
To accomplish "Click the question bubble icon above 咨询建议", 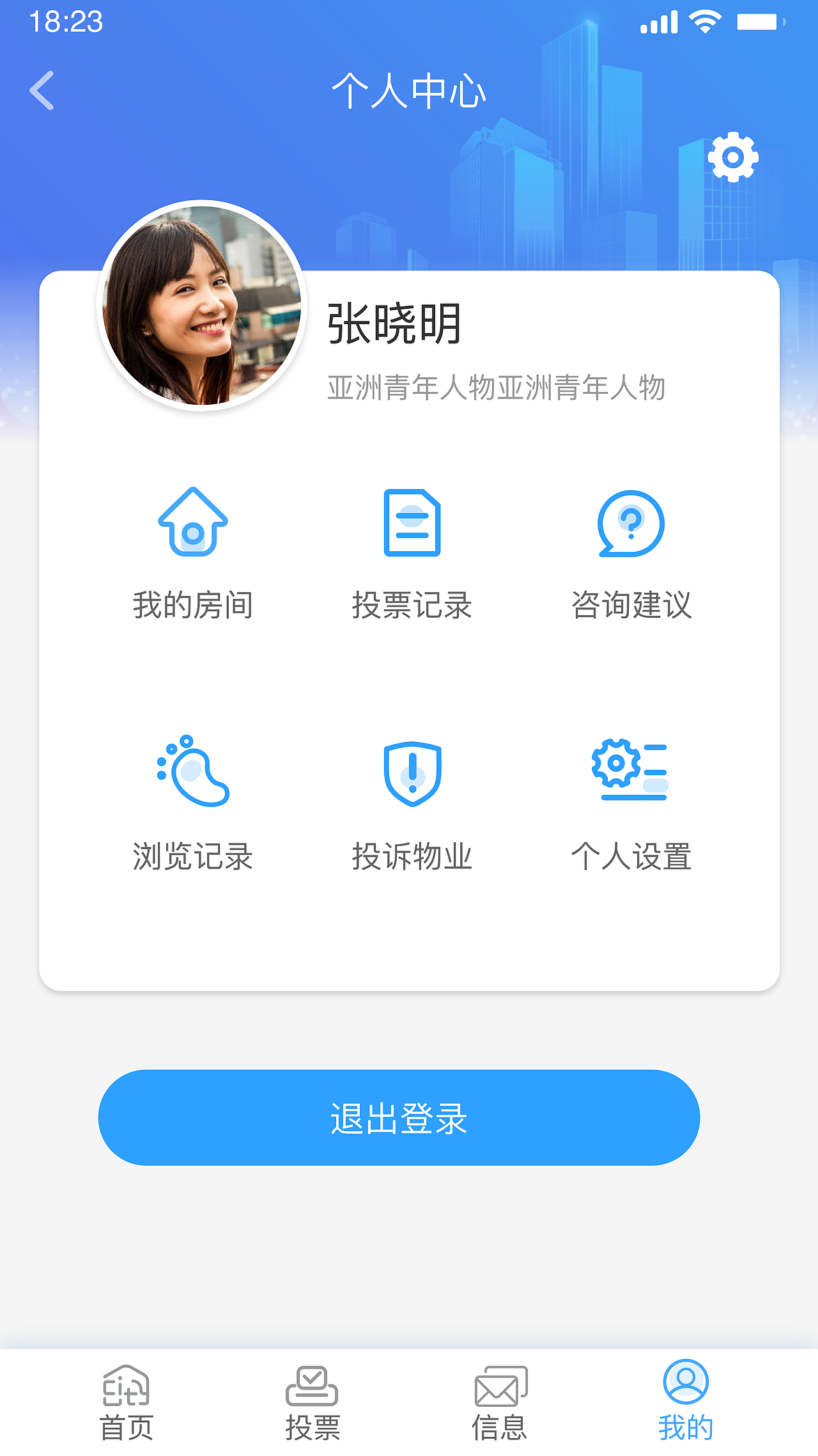I will pyautogui.click(x=629, y=526).
